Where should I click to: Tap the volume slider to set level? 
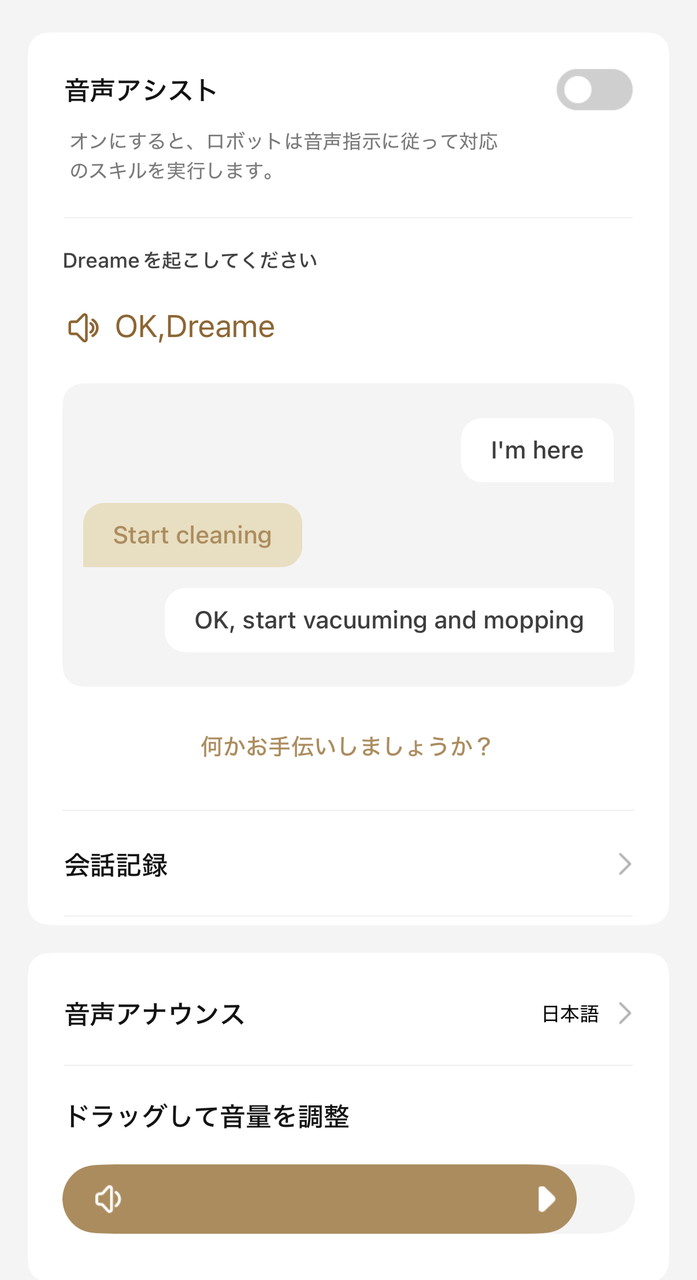[347, 1198]
